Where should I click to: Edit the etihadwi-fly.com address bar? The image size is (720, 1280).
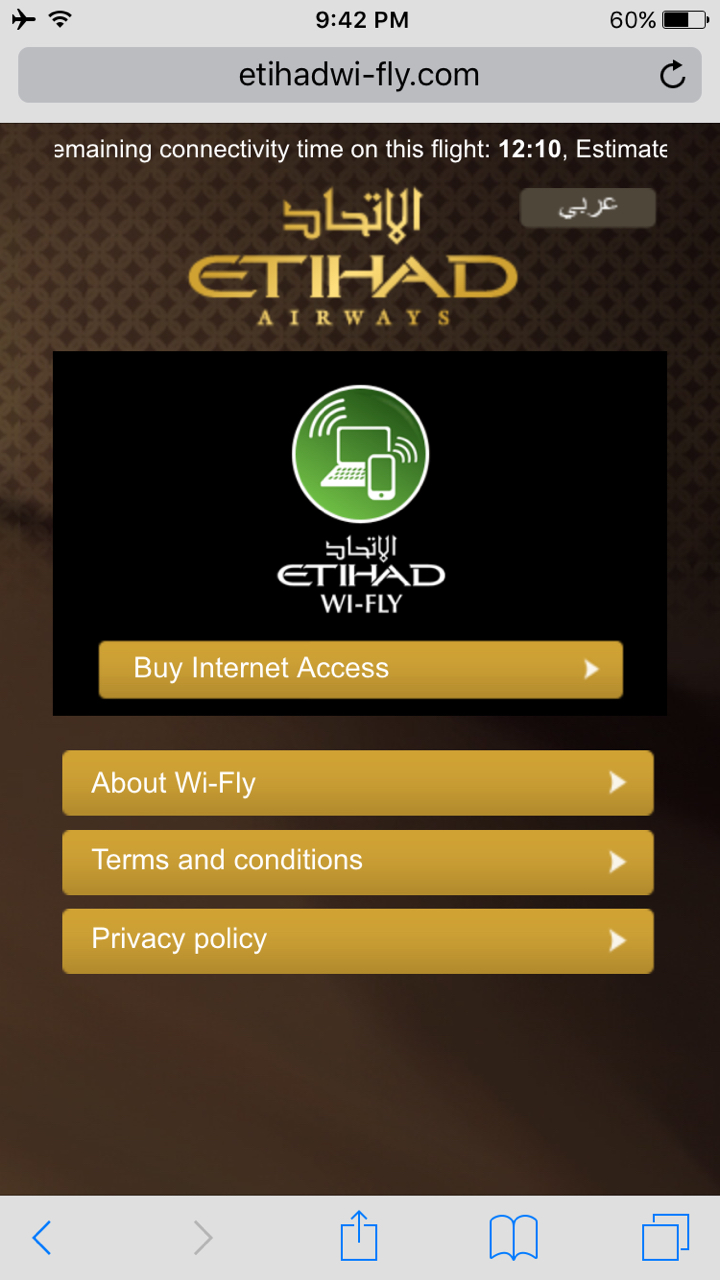359,75
